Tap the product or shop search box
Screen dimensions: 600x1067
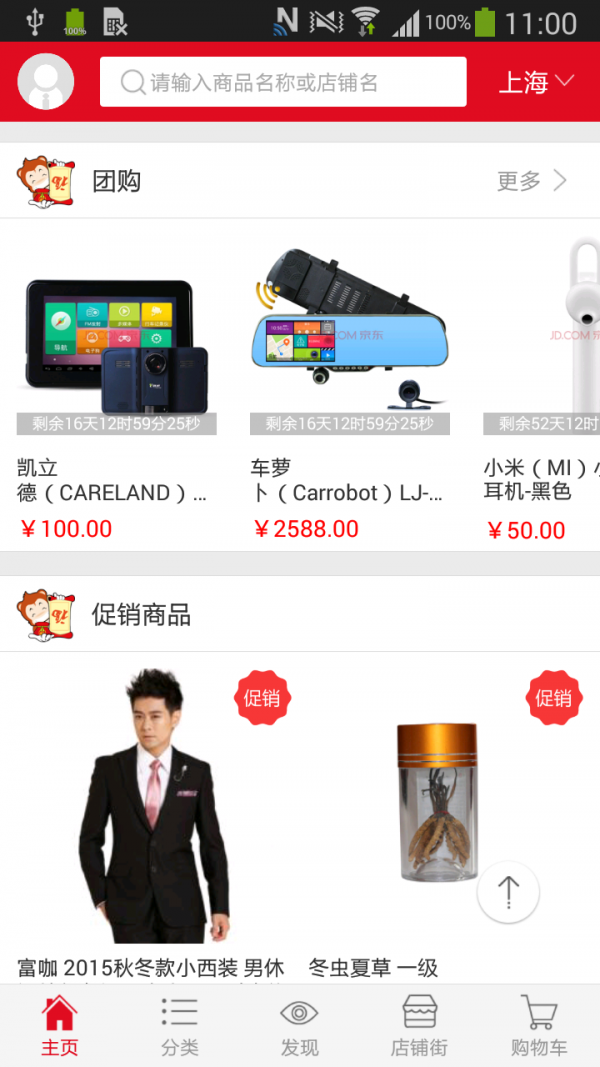pos(283,82)
